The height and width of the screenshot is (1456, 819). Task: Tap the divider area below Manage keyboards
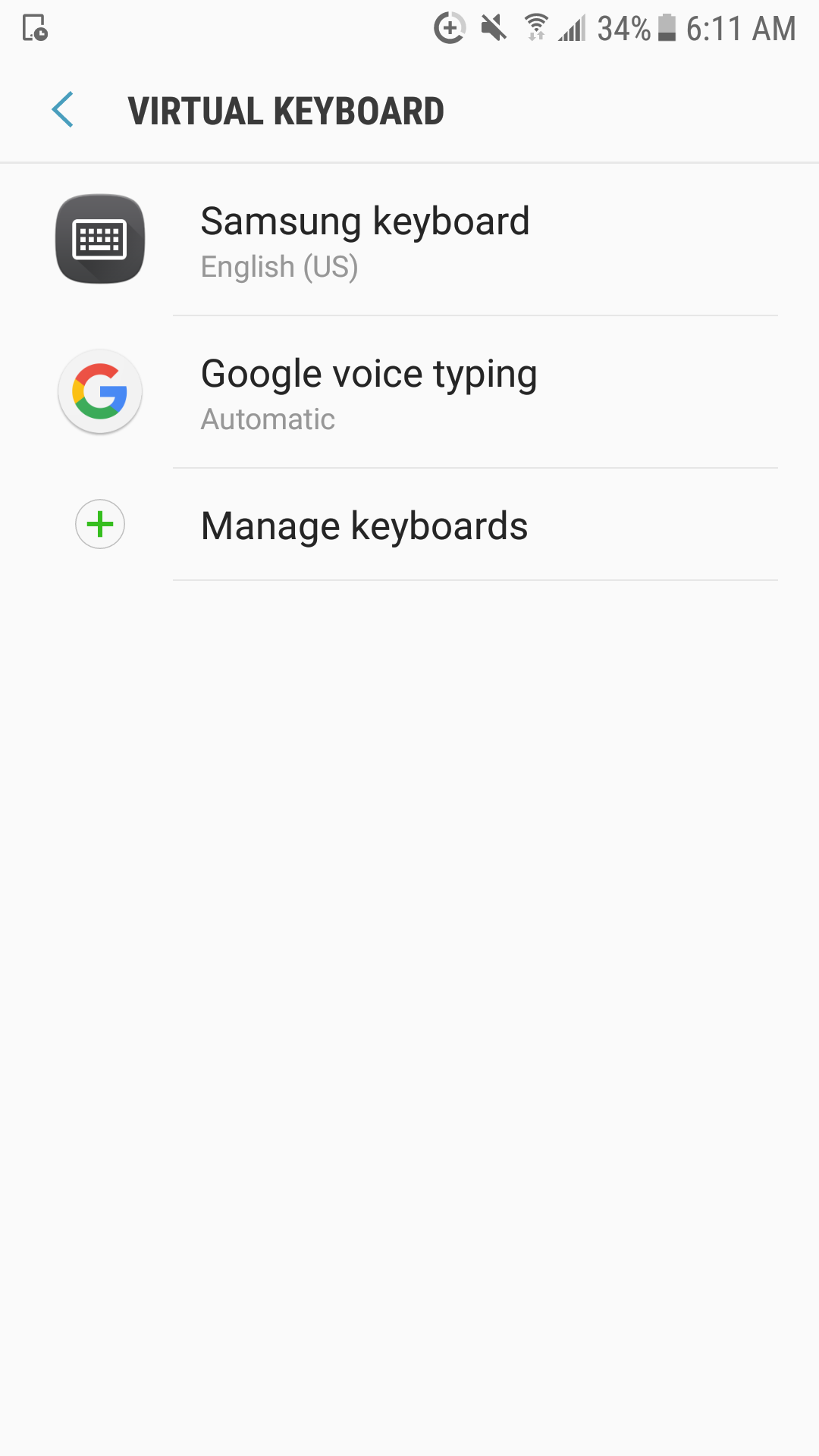tap(476, 579)
